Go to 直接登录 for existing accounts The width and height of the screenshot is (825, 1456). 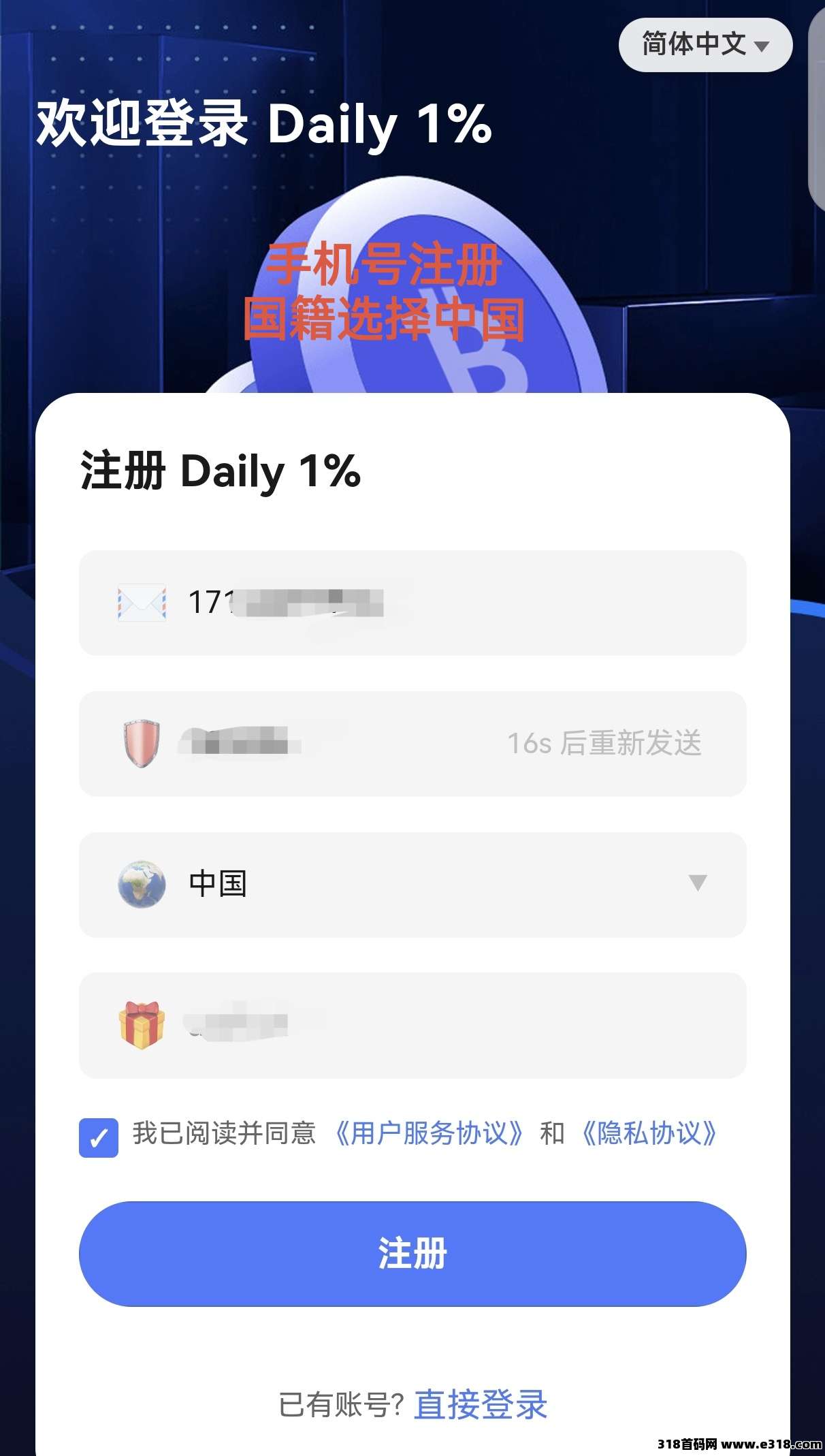point(481,1404)
